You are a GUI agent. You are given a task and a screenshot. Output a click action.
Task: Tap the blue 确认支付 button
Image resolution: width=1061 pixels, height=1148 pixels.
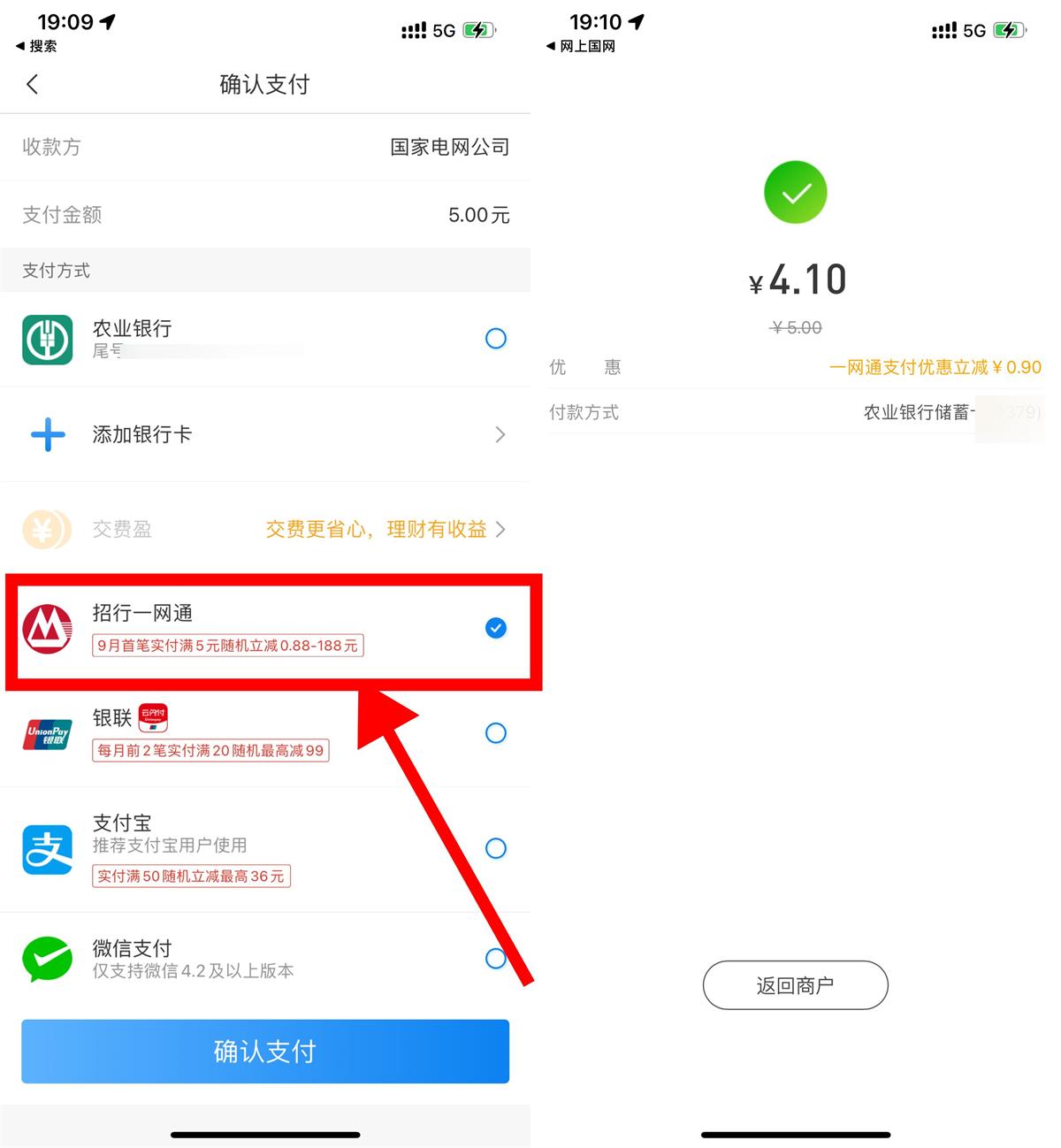click(265, 1051)
